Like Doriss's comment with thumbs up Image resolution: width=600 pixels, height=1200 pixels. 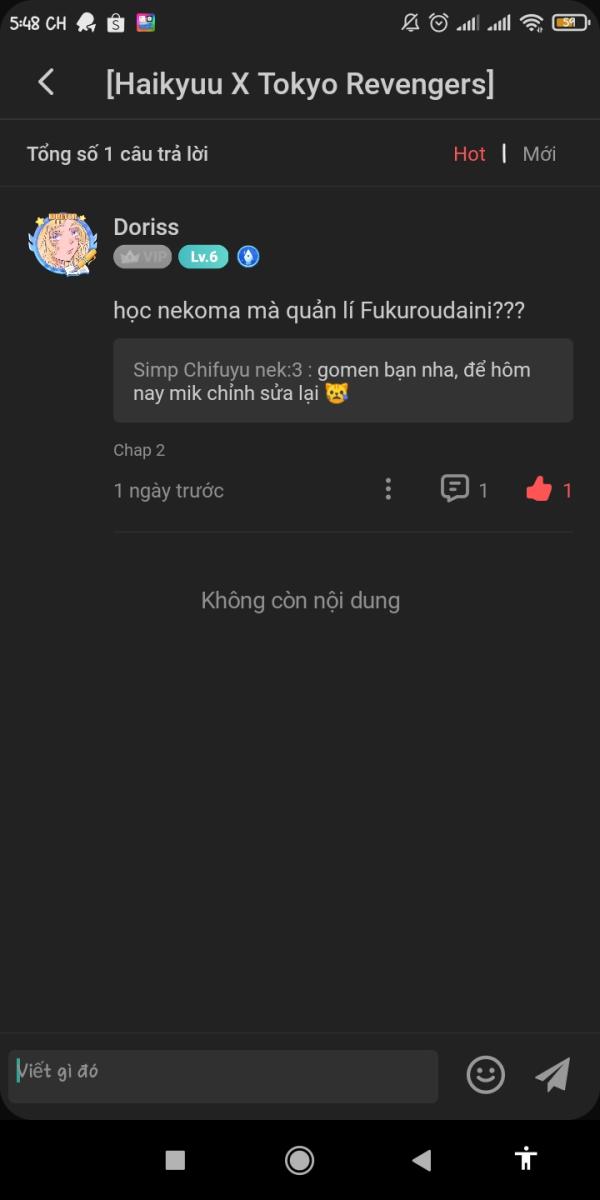[549, 489]
